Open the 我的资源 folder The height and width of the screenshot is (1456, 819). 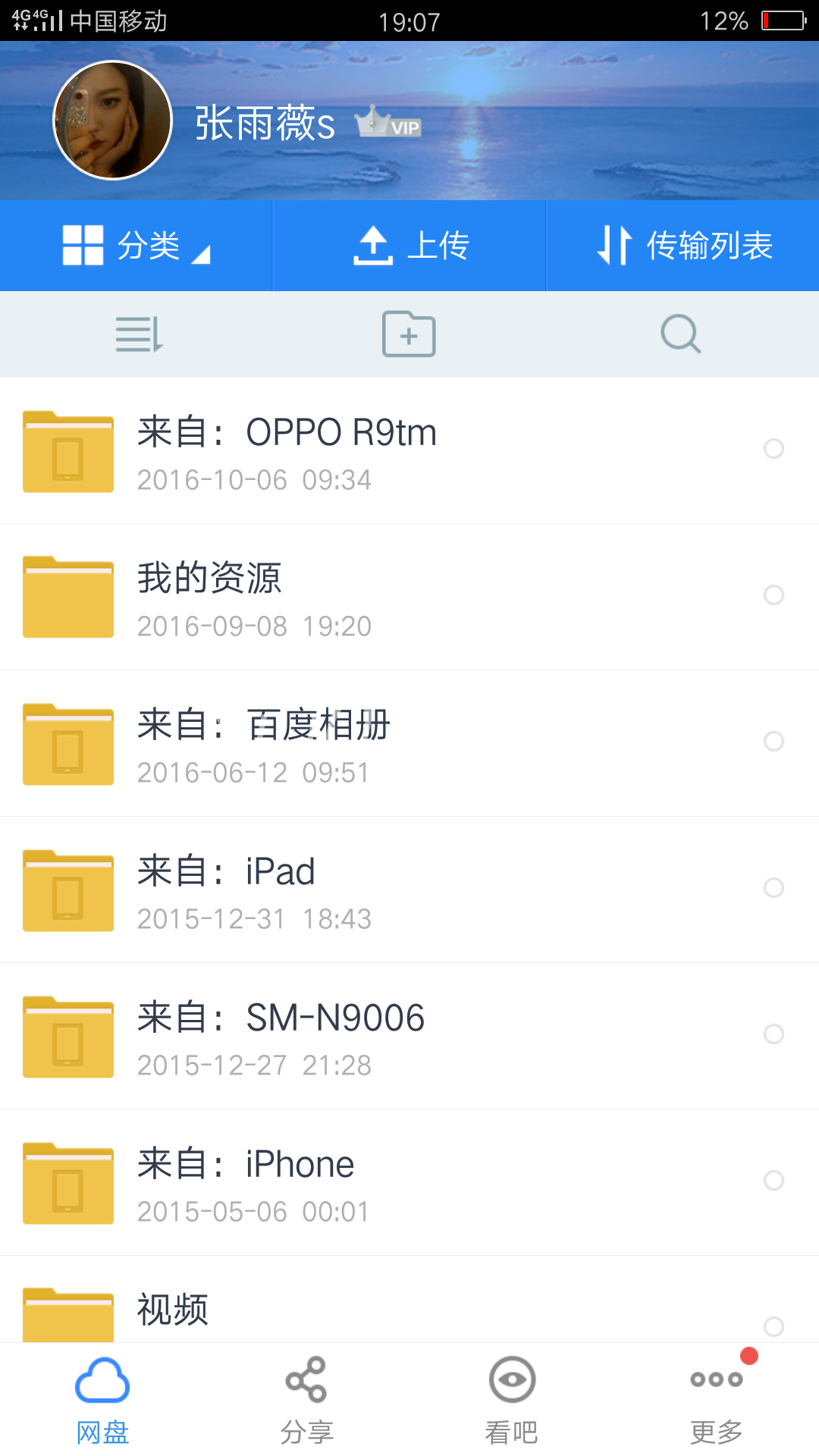409,597
